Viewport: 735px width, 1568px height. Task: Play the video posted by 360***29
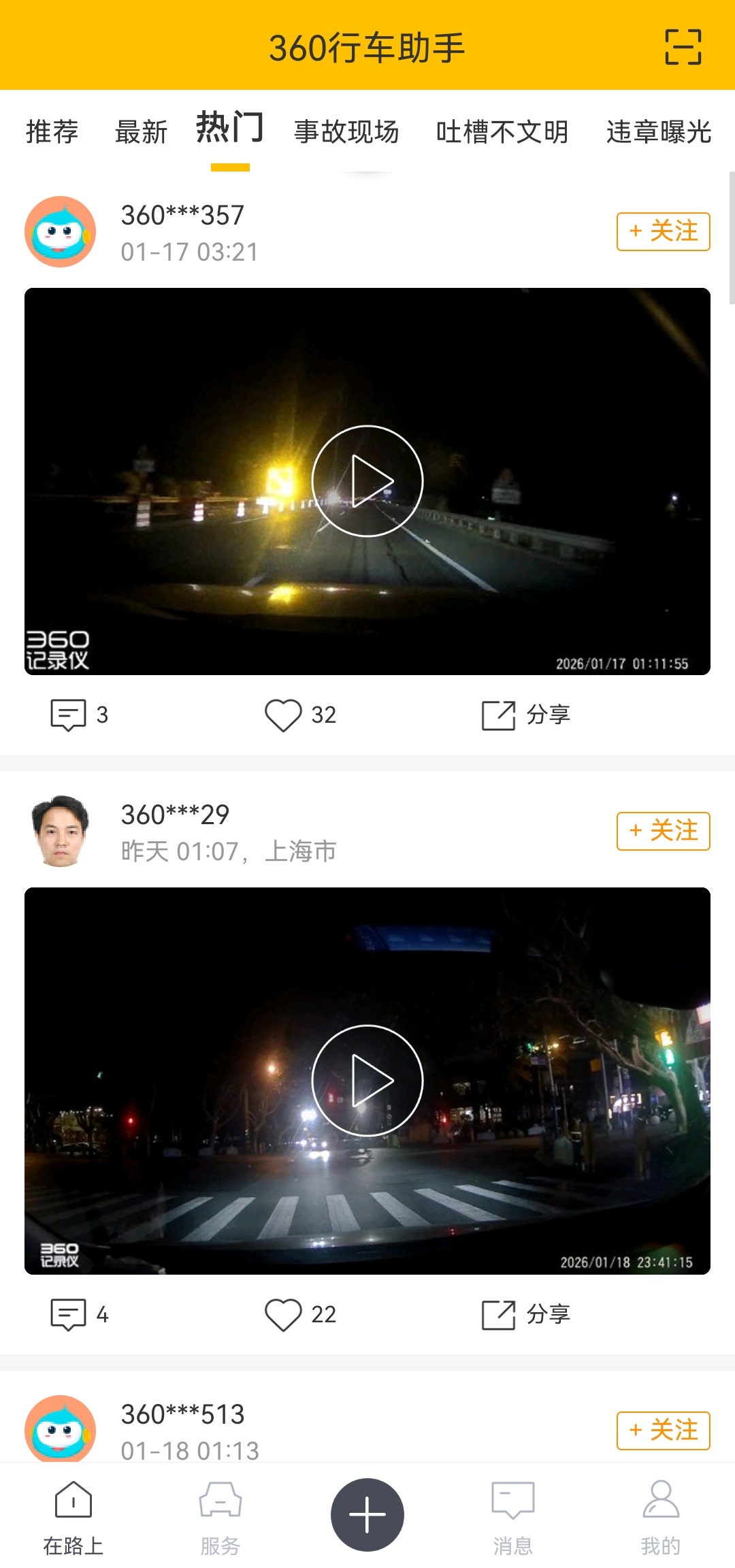pos(367,1080)
